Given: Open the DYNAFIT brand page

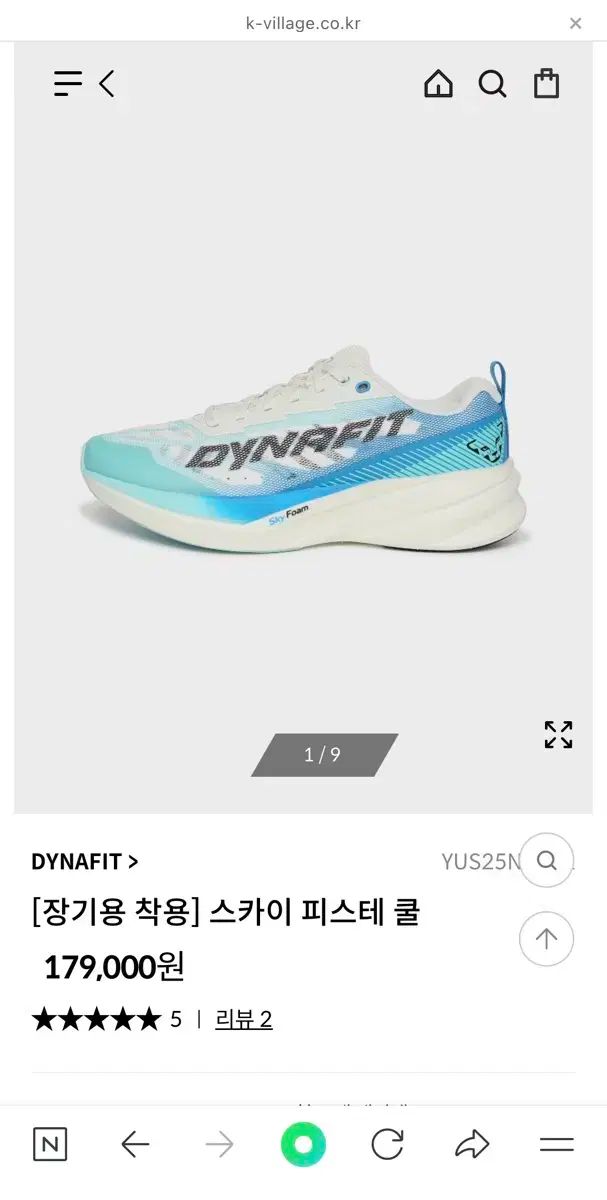Looking at the screenshot, I should coord(85,861).
